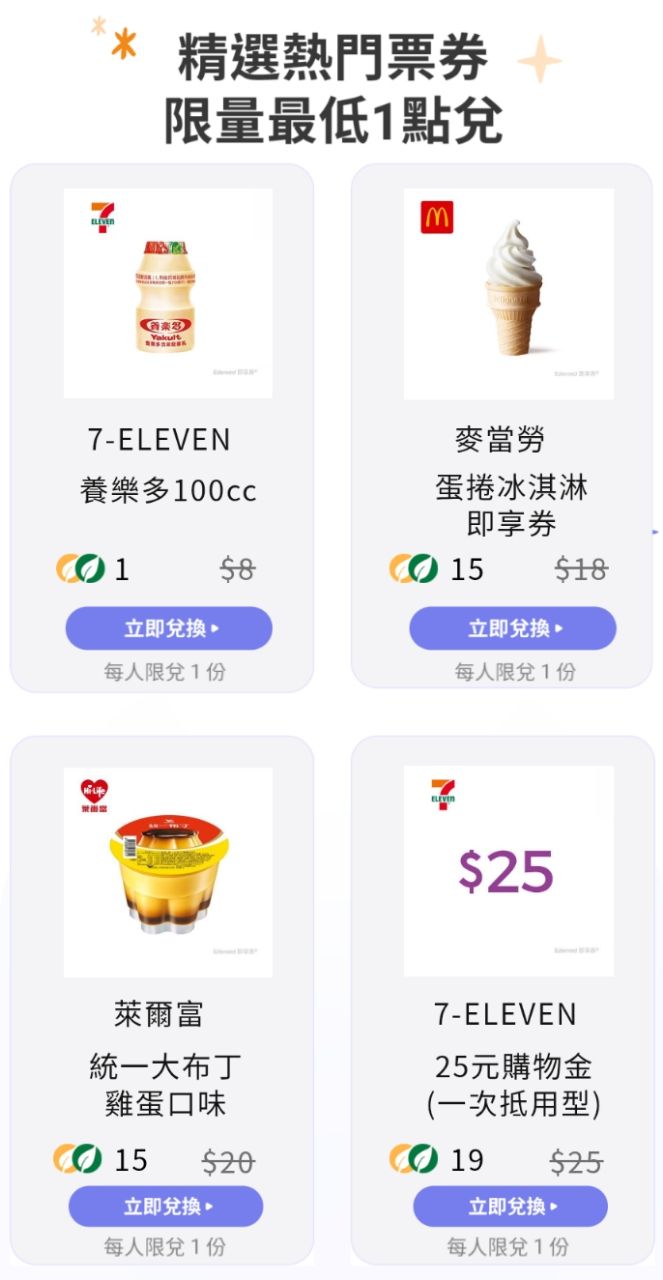Redeem the 7-ELEVEN 養樂多100cc coupon
Image resolution: width=663 pixels, height=1280 pixels.
click(x=168, y=628)
